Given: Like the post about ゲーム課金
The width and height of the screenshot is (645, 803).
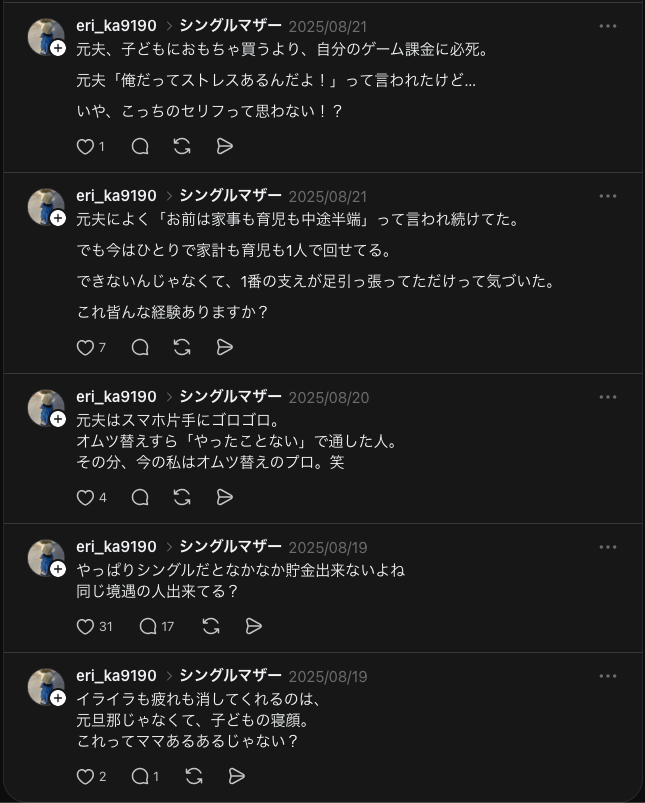Looking at the screenshot, I should pos(85,147).
